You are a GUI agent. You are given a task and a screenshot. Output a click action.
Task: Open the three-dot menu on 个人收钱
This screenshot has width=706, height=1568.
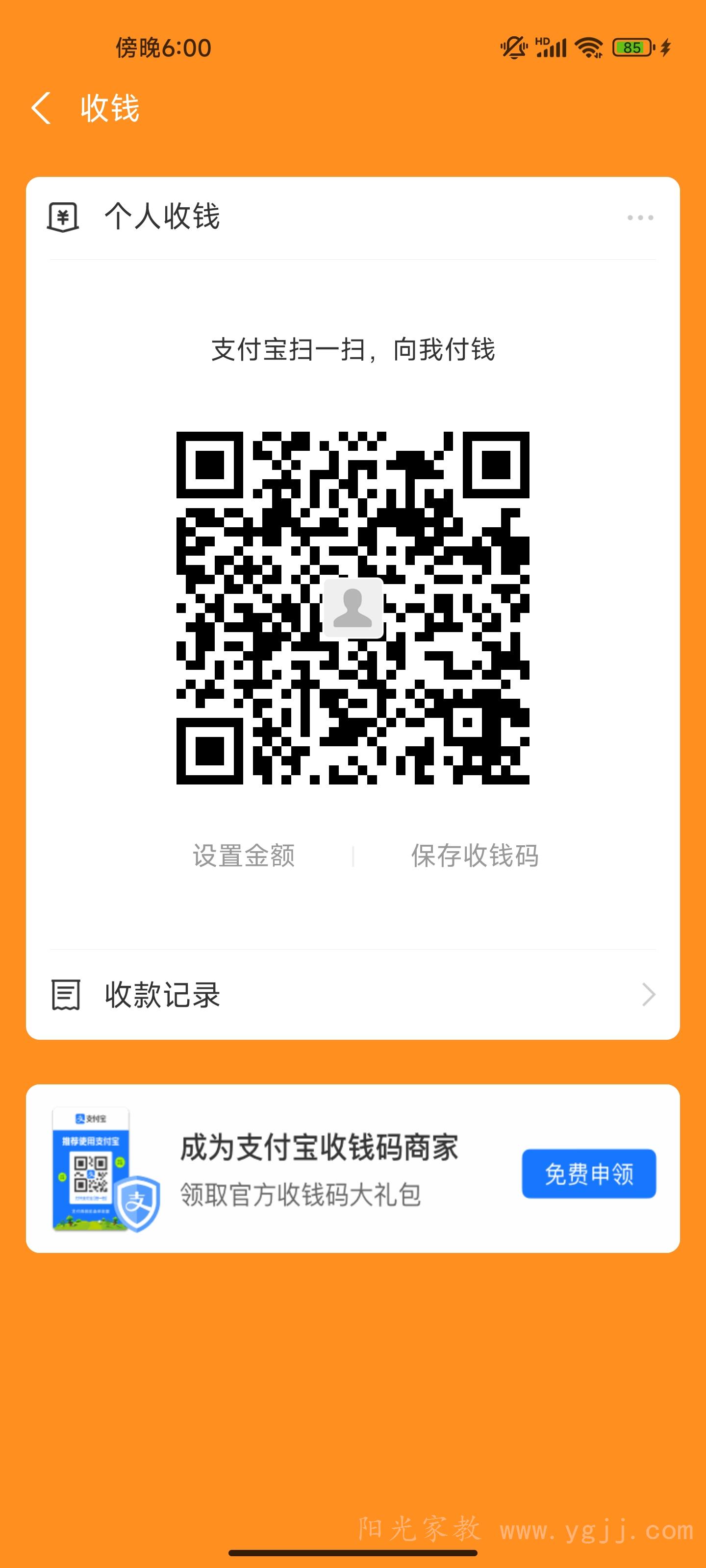point(640,217)
